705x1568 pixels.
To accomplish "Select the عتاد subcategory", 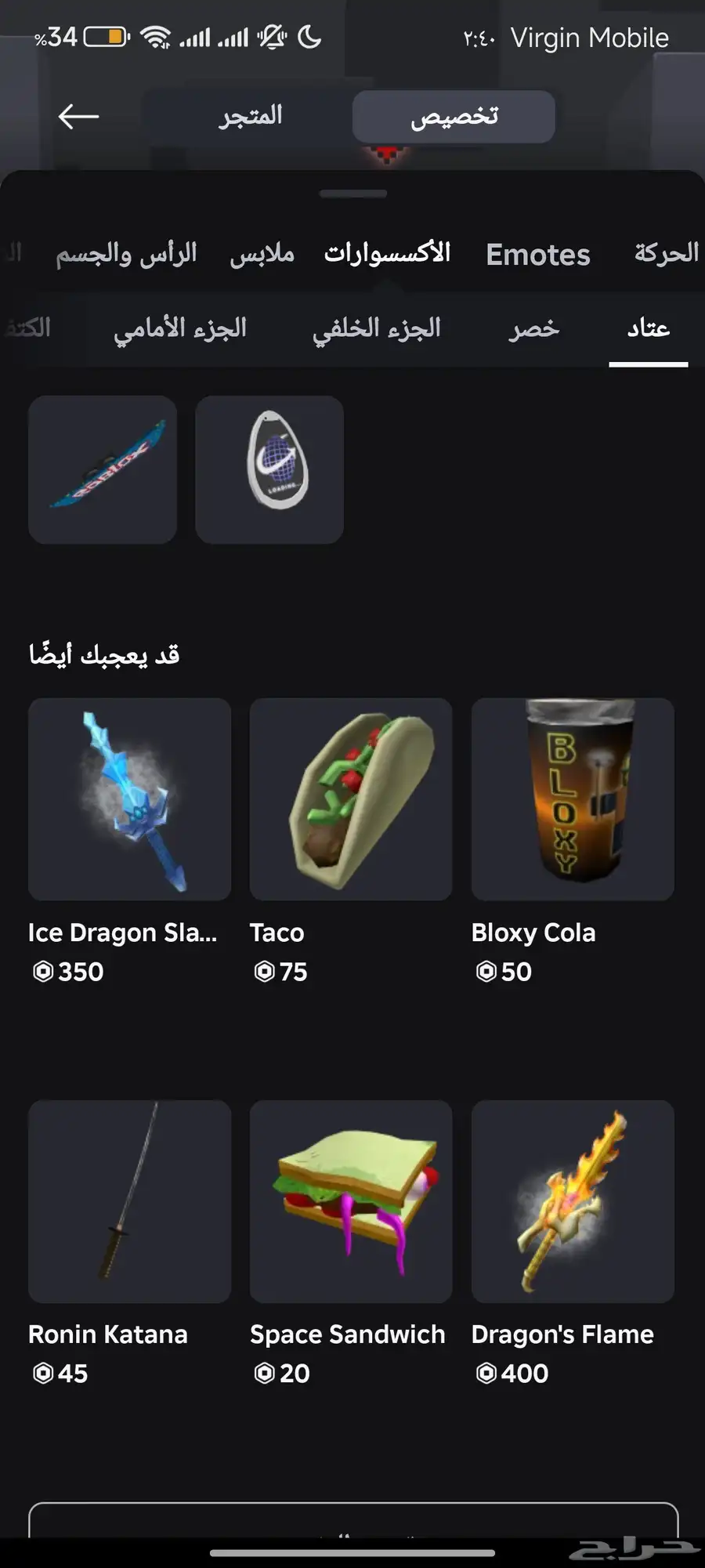I will pyautogui.click(x=648, y=328).
